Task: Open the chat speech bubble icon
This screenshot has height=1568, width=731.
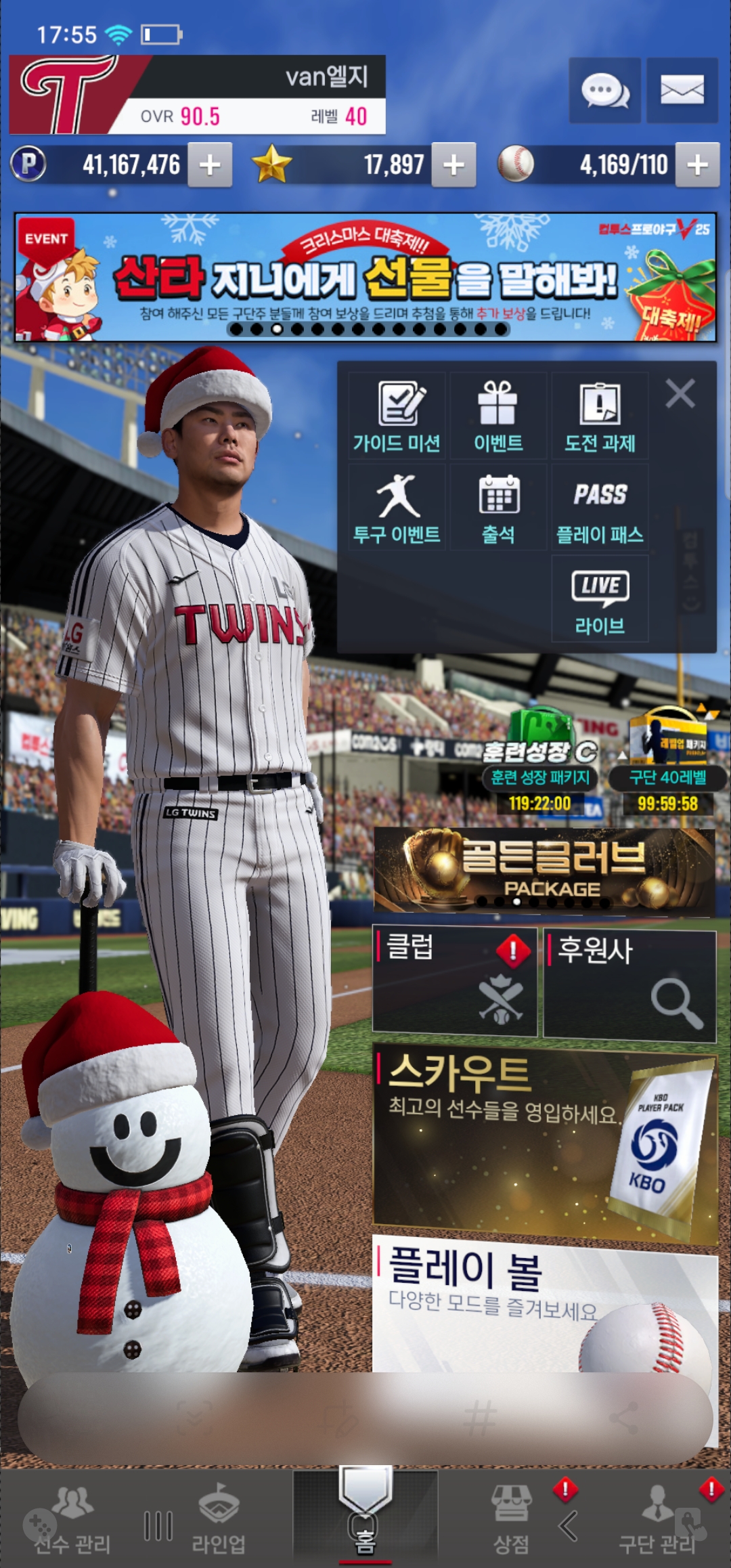Action: pyautogui.click(x=604, y=90)
